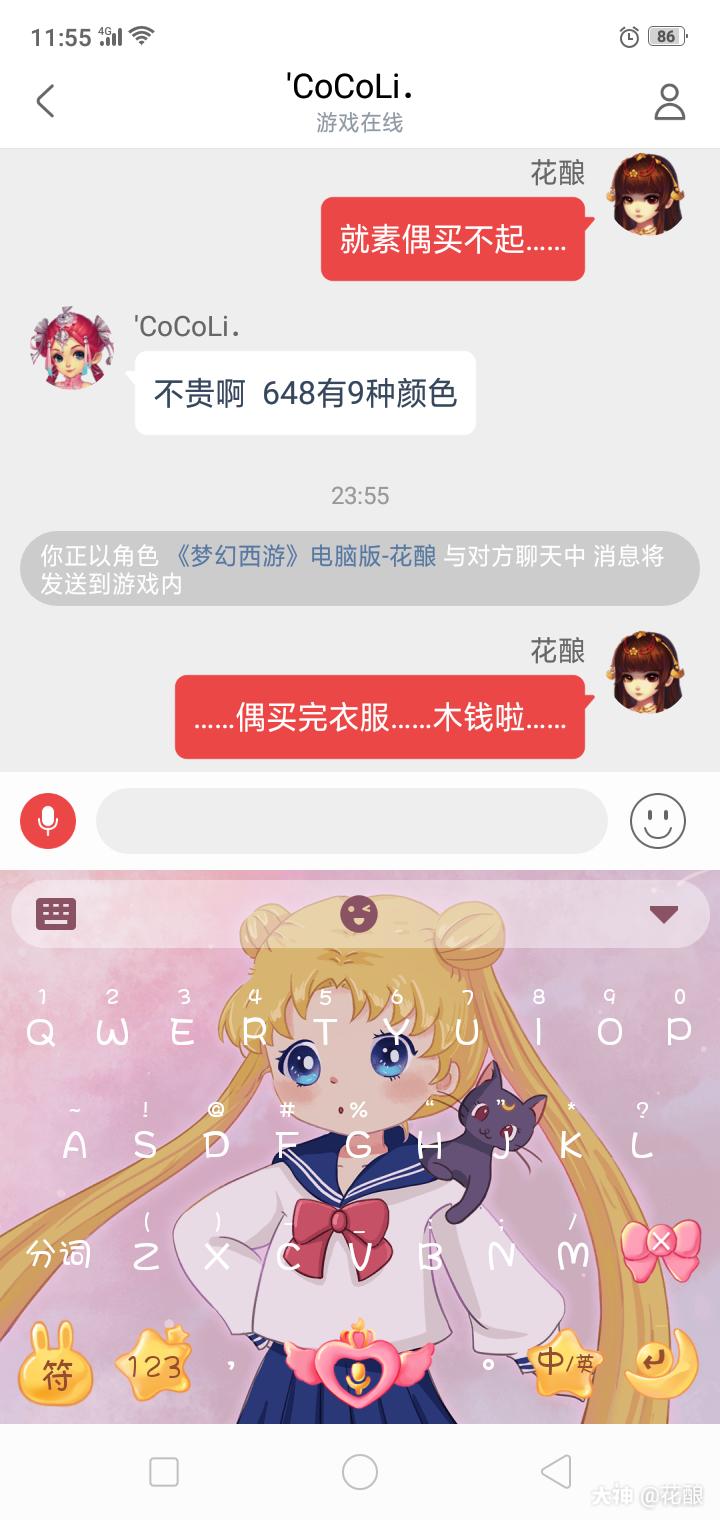Tap the keyboard's winking emoji face
The width and height of the screenshot is (720, 1520).
pyautogui.click(x=359, y=913)
